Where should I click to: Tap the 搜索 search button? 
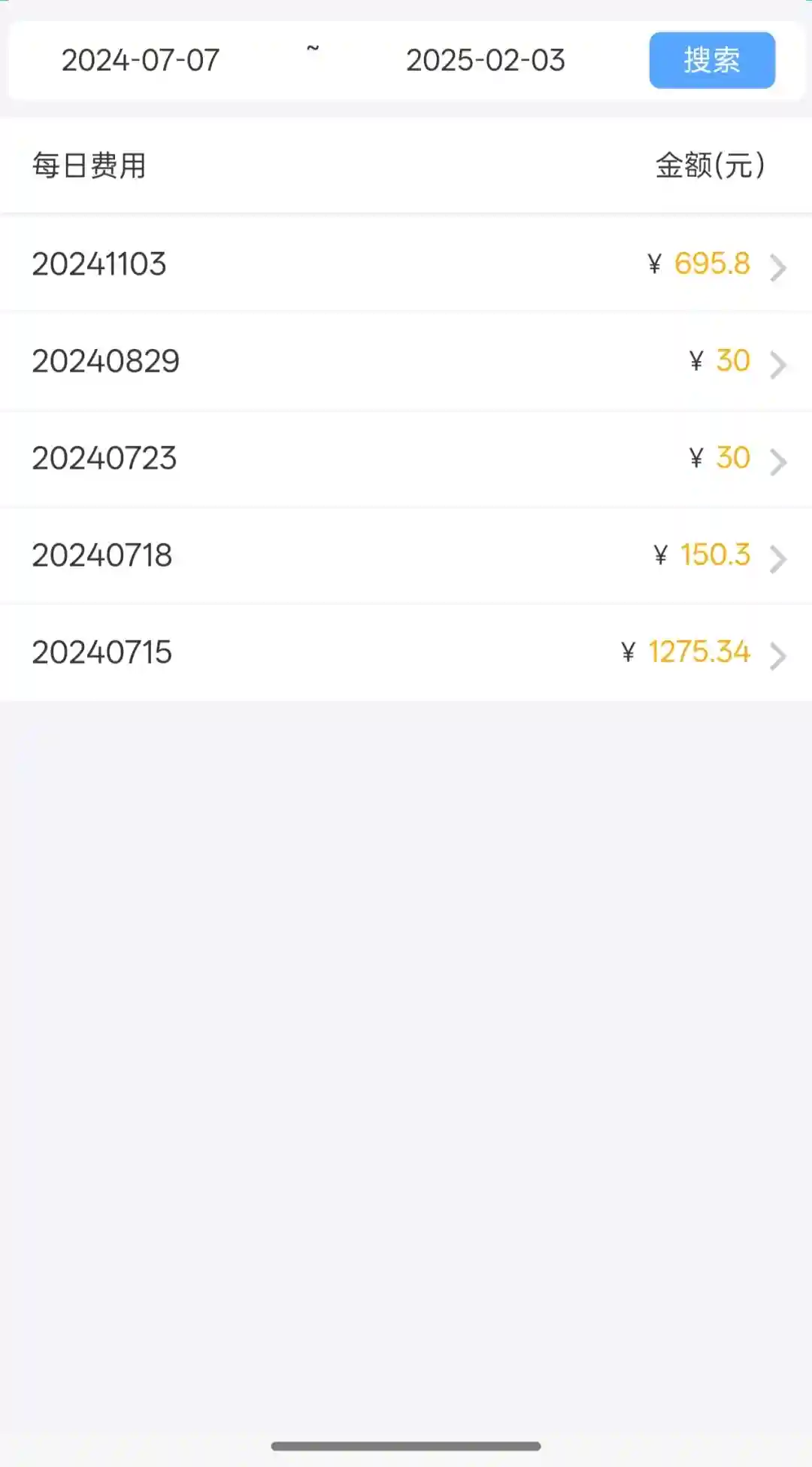point(711,60)
